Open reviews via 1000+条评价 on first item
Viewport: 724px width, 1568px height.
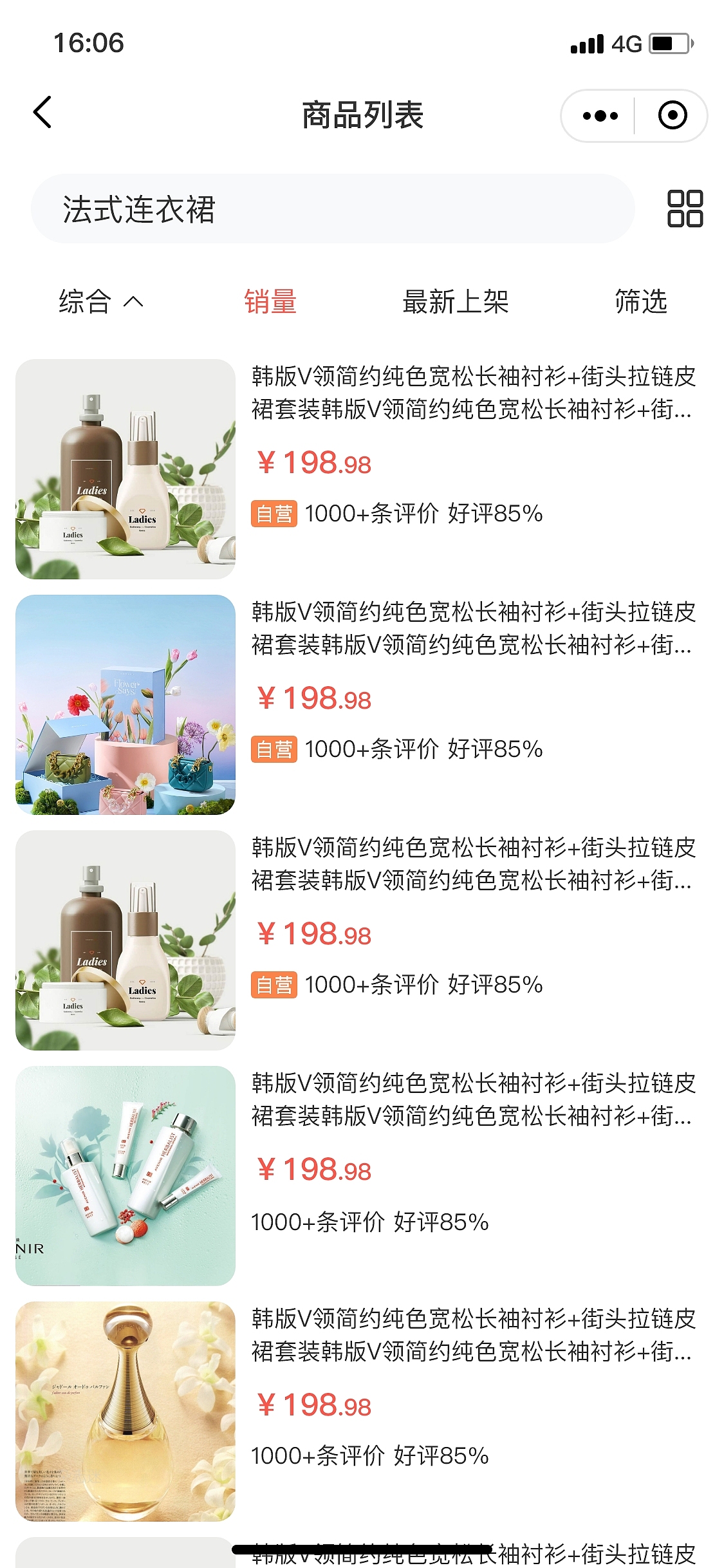(373, 514)
